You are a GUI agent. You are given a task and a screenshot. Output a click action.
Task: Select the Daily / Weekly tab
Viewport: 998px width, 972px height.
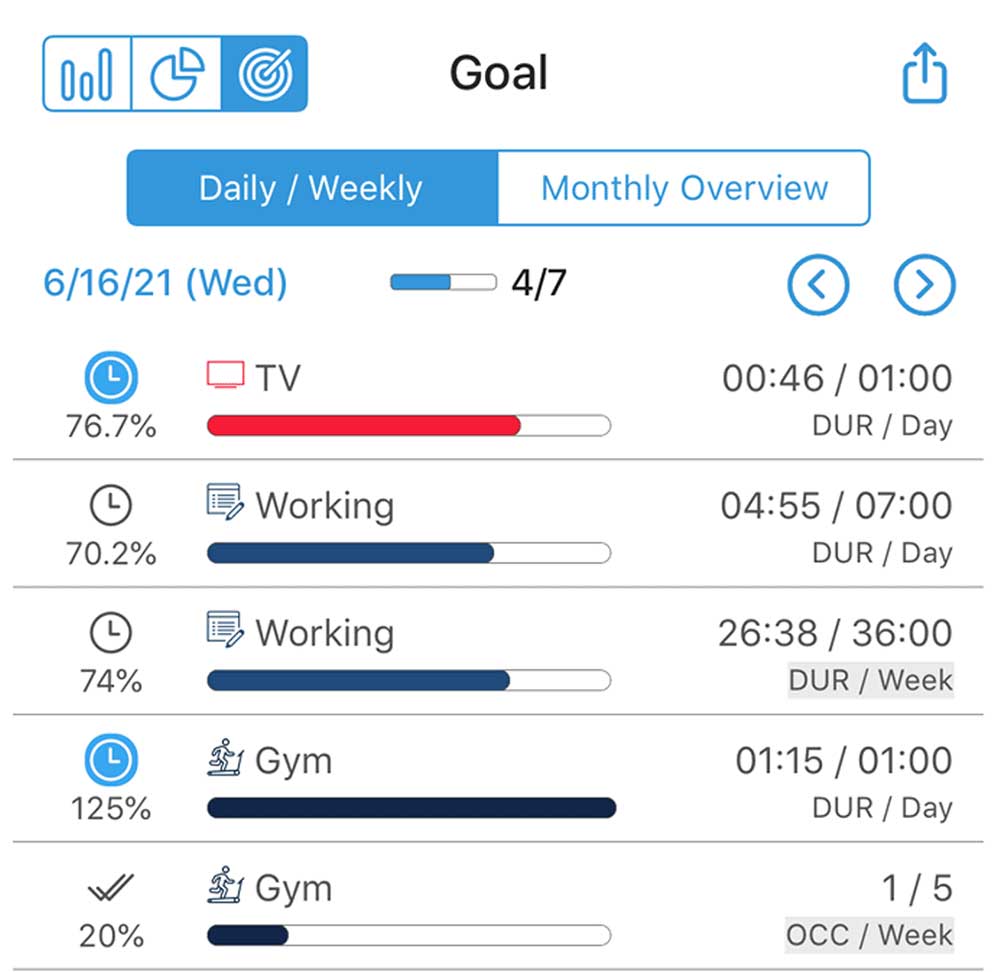pos(311,188)
